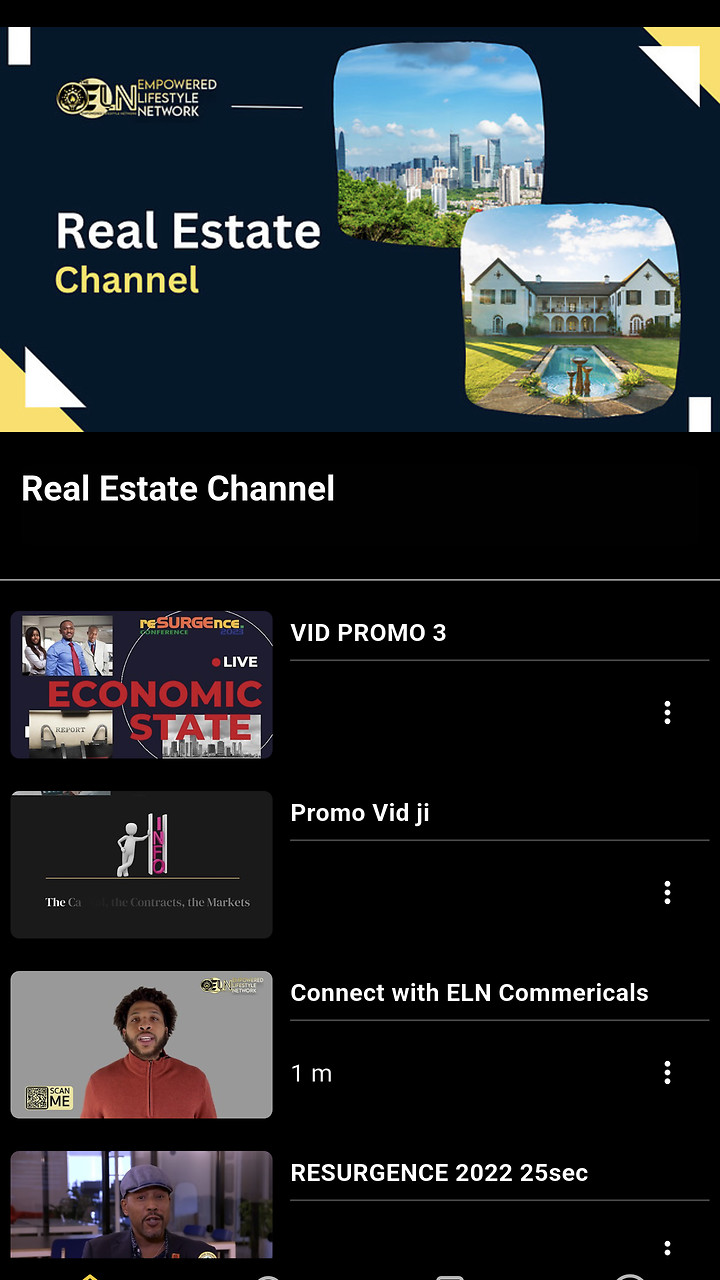The width and height of the screenshot is (720, 1280).
Task: Tap thumbnail of man in orange sweater
Action: 140,1044
